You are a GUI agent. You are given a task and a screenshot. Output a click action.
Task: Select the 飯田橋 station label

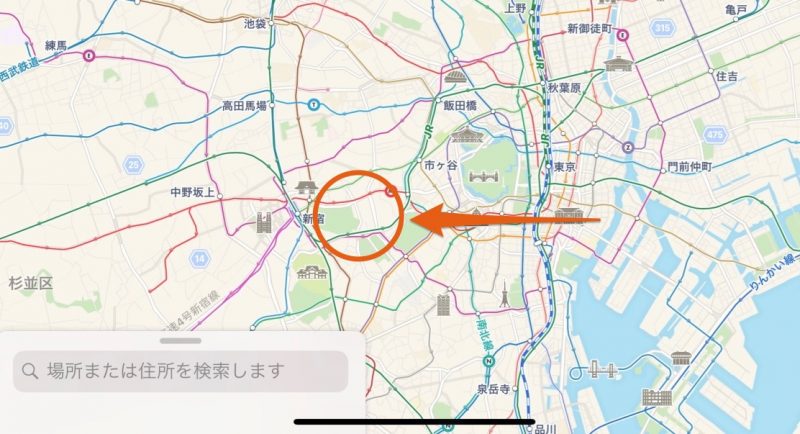pos(458,104)
